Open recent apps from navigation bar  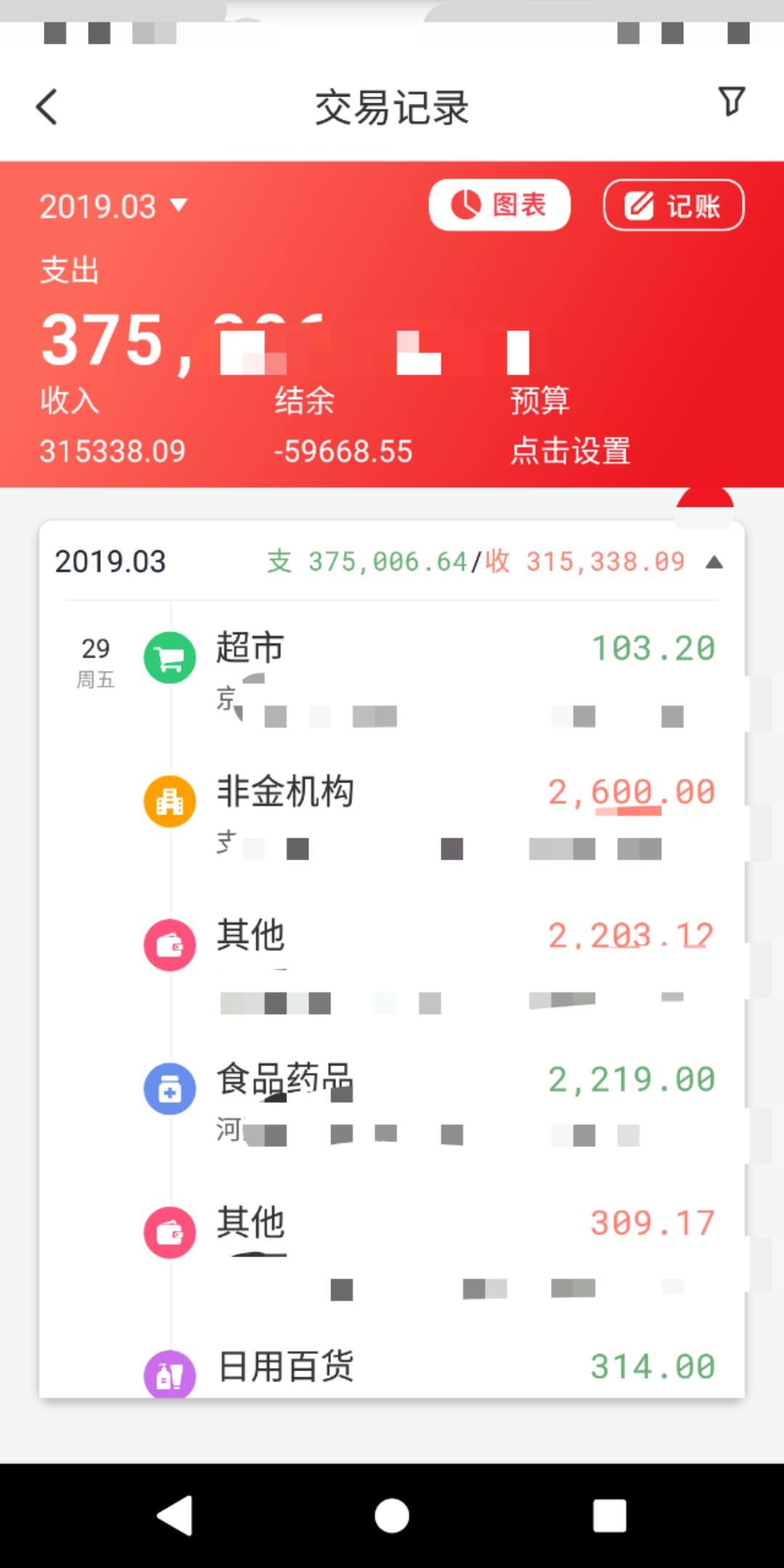tap(609, 1516)
